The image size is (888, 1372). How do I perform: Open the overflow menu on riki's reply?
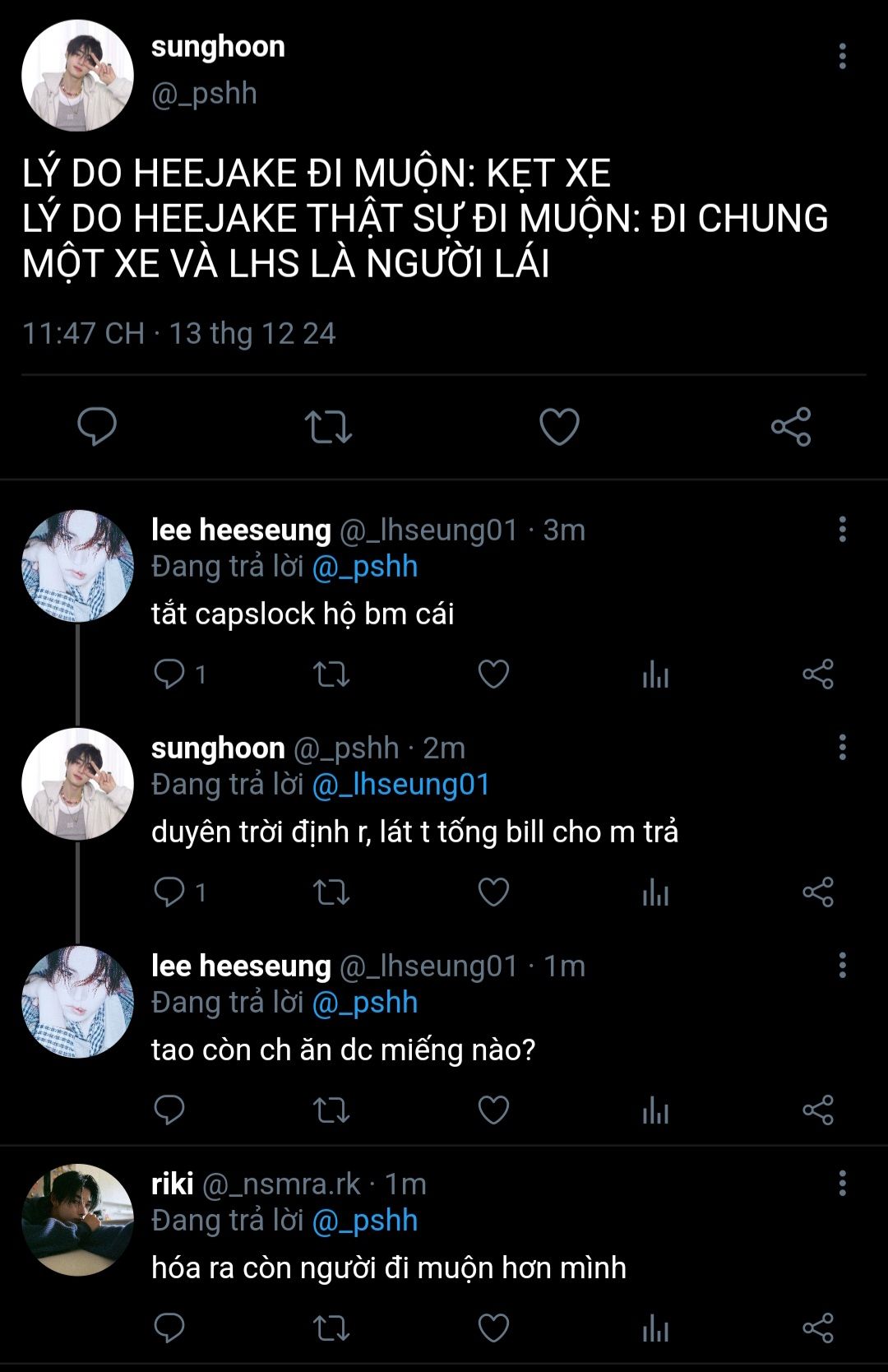pos(842,1184)
